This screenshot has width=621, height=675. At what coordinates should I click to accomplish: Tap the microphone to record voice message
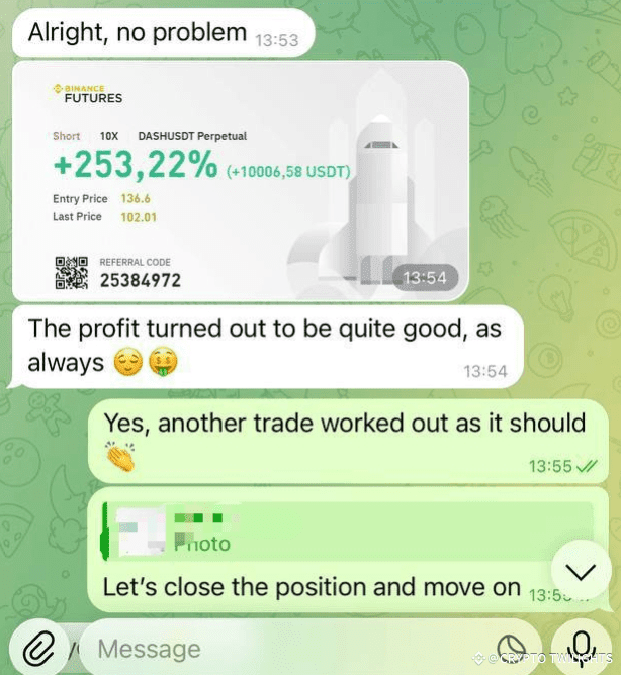581,649
